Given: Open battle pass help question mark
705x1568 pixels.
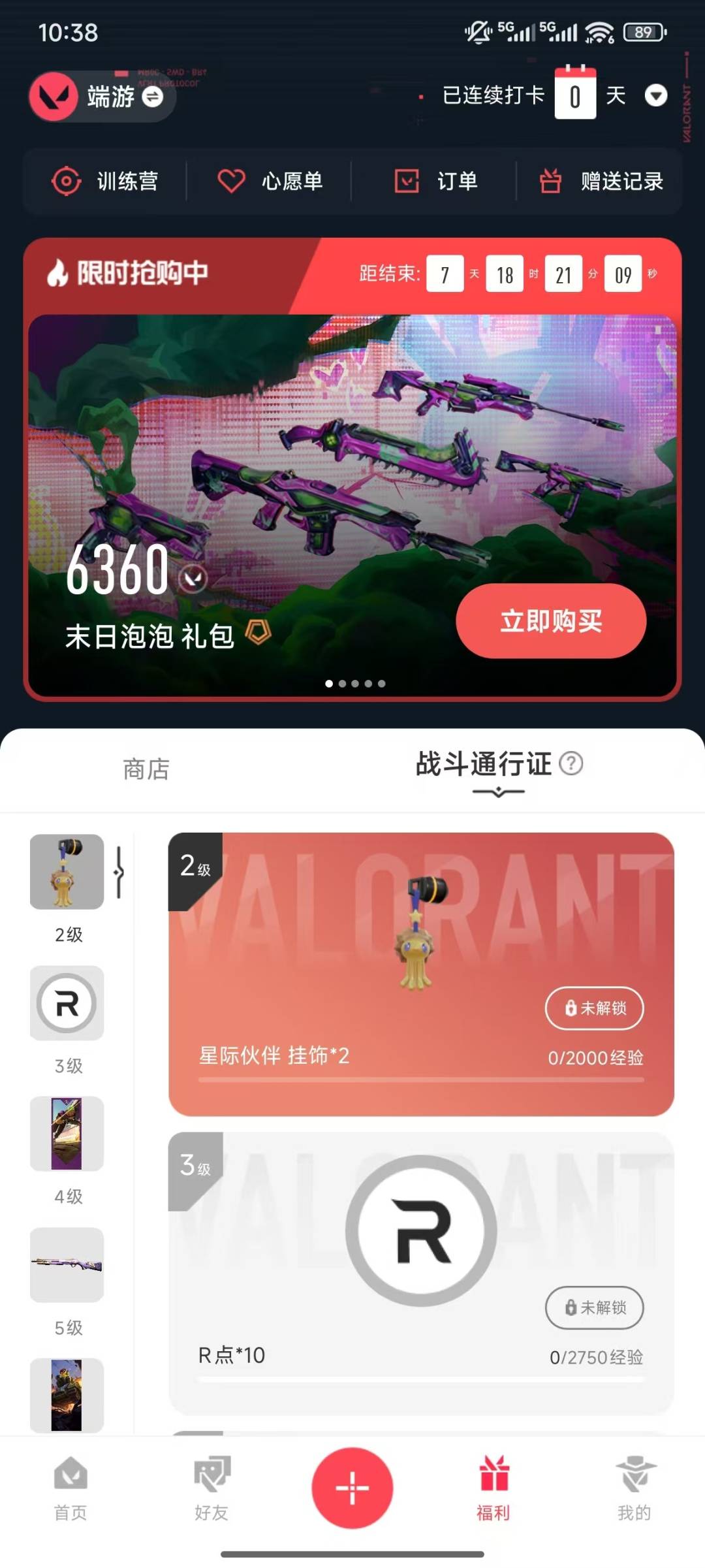Looking at the screenshot, I should [571, 763].
